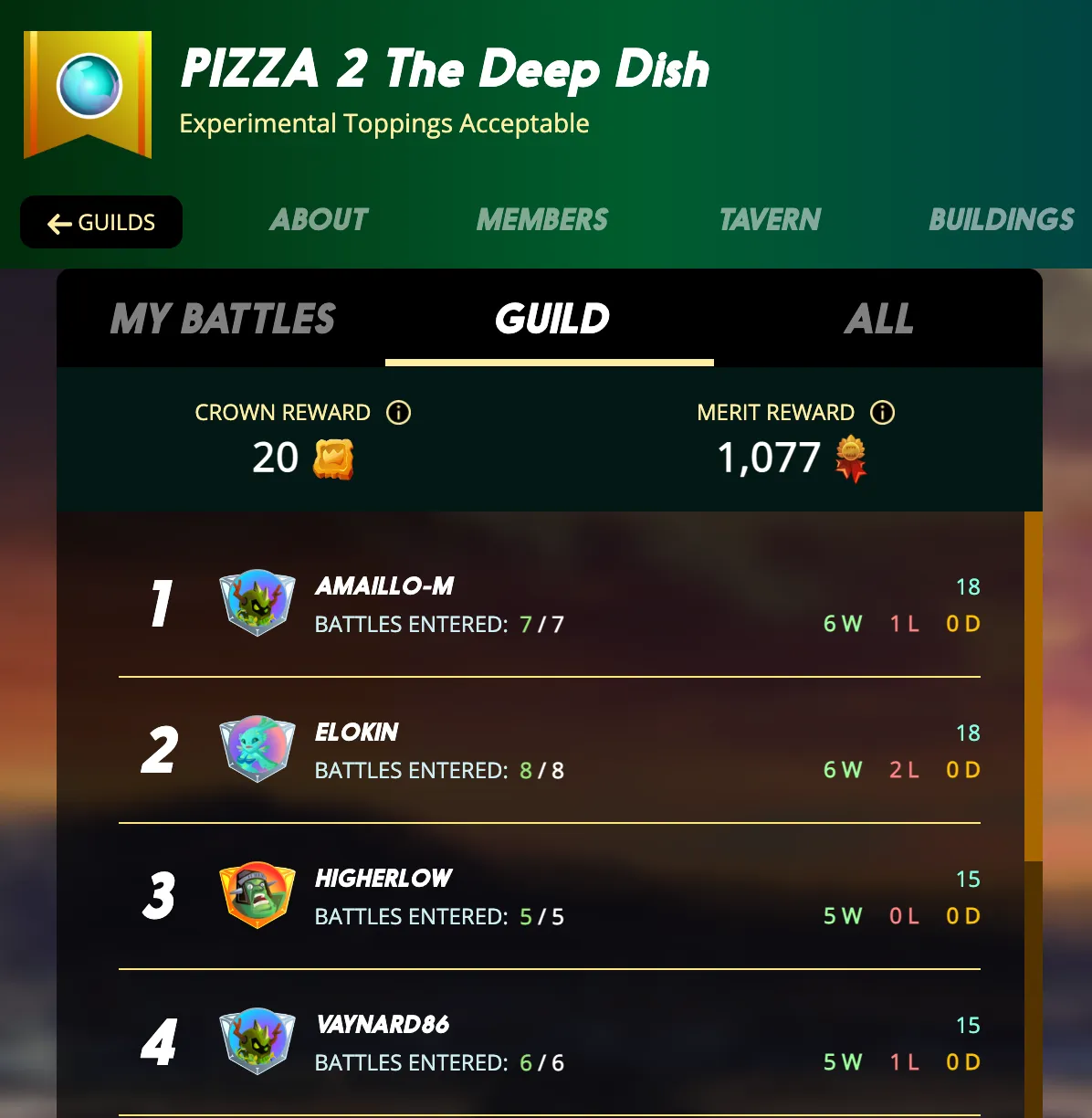This screenshot has height=1118, width=1092.
Task: Switch to the Members tab
Action: pos(541,220)
